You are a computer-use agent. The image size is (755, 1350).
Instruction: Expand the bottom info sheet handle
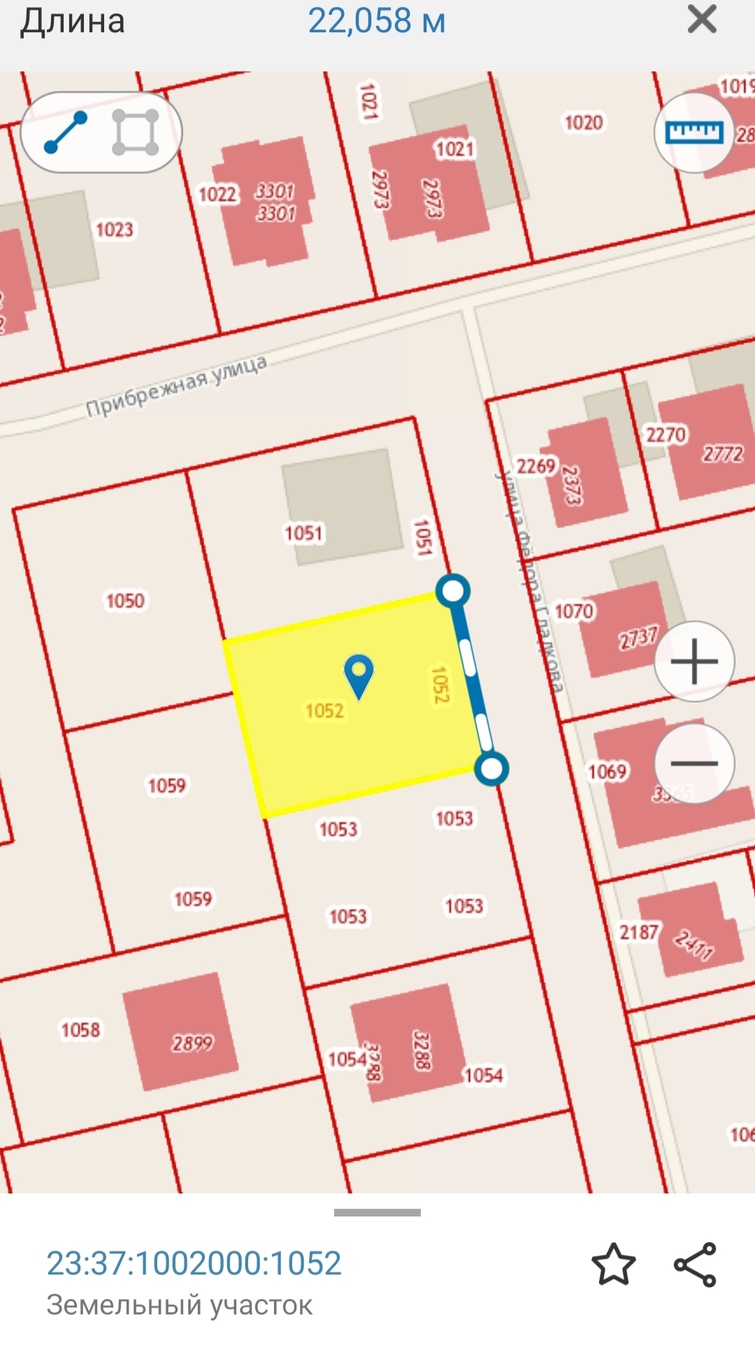coord(377,1213)
